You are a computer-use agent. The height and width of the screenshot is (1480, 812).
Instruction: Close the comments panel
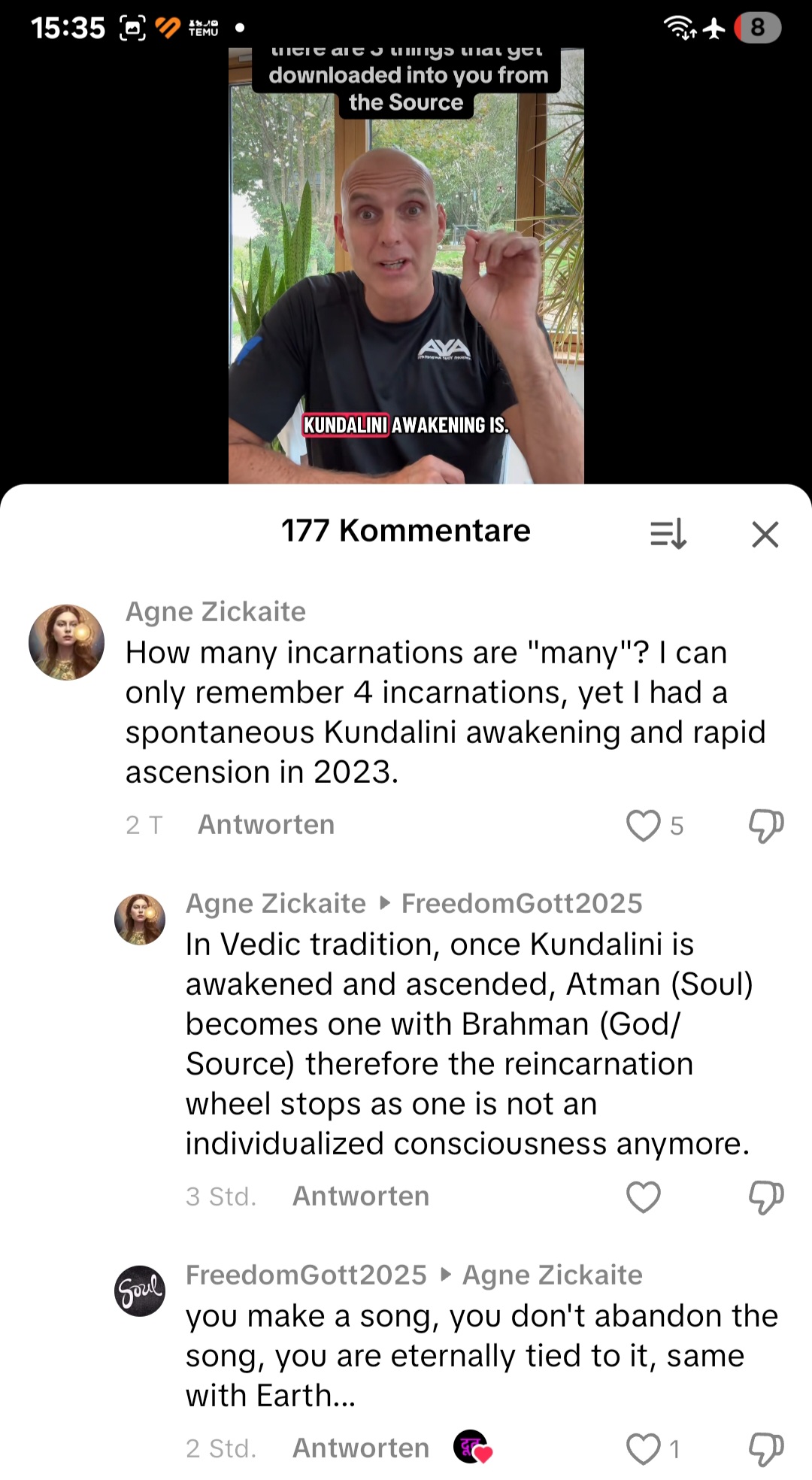[x=765, y=535]
